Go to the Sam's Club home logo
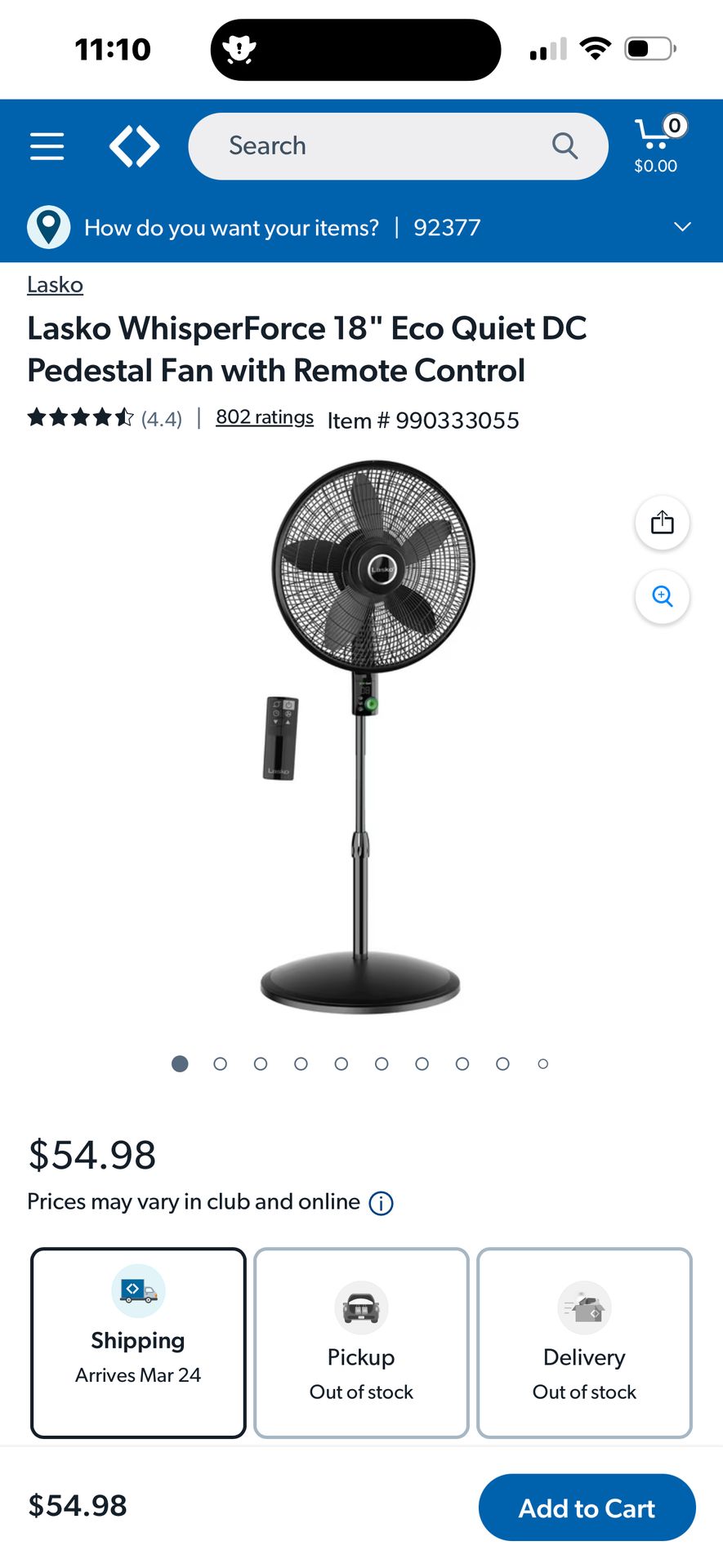Screen dimensions: 723x1568 tap(134, 146)
